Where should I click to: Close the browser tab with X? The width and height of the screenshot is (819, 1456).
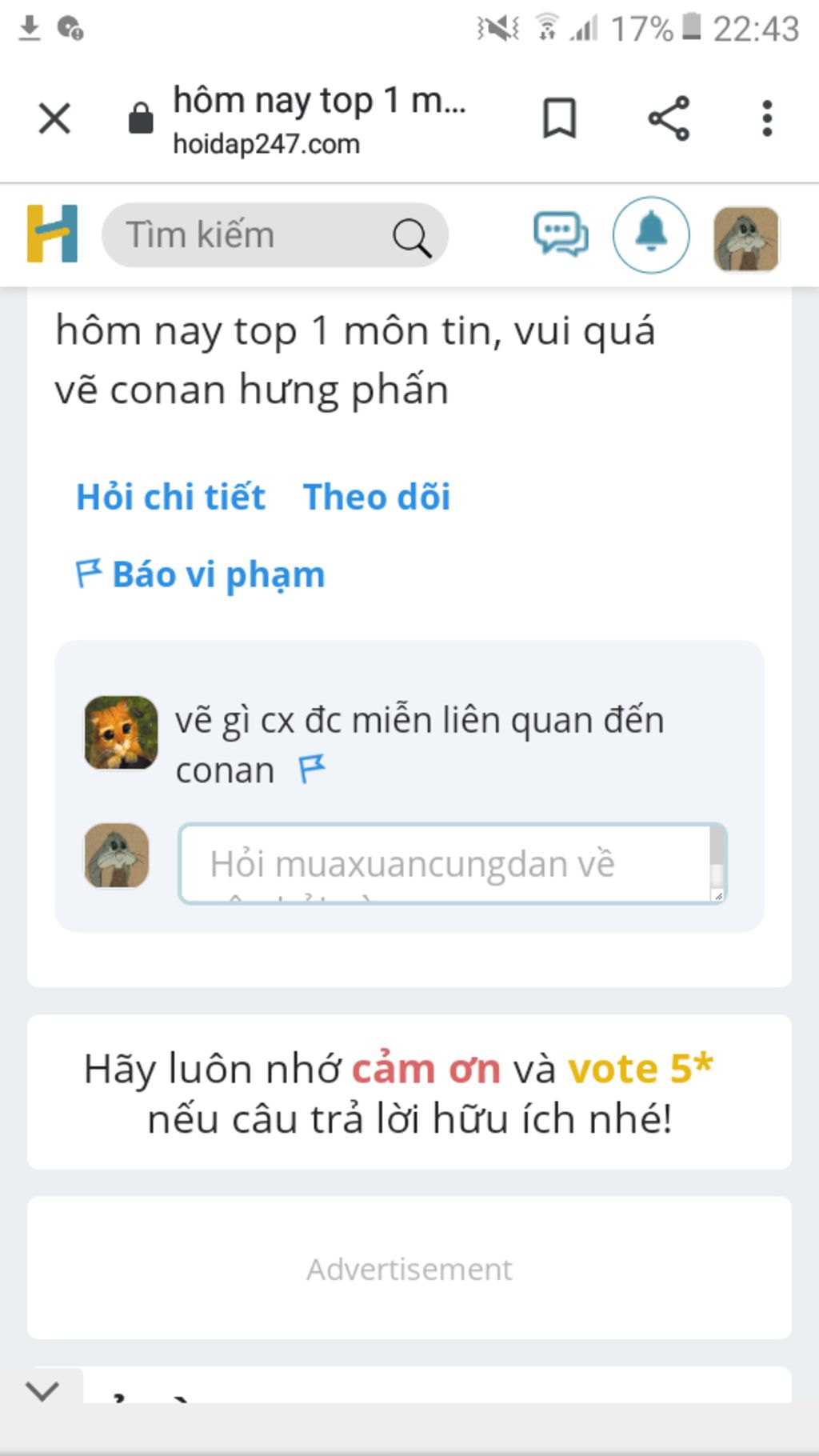[x=54, y=119]
